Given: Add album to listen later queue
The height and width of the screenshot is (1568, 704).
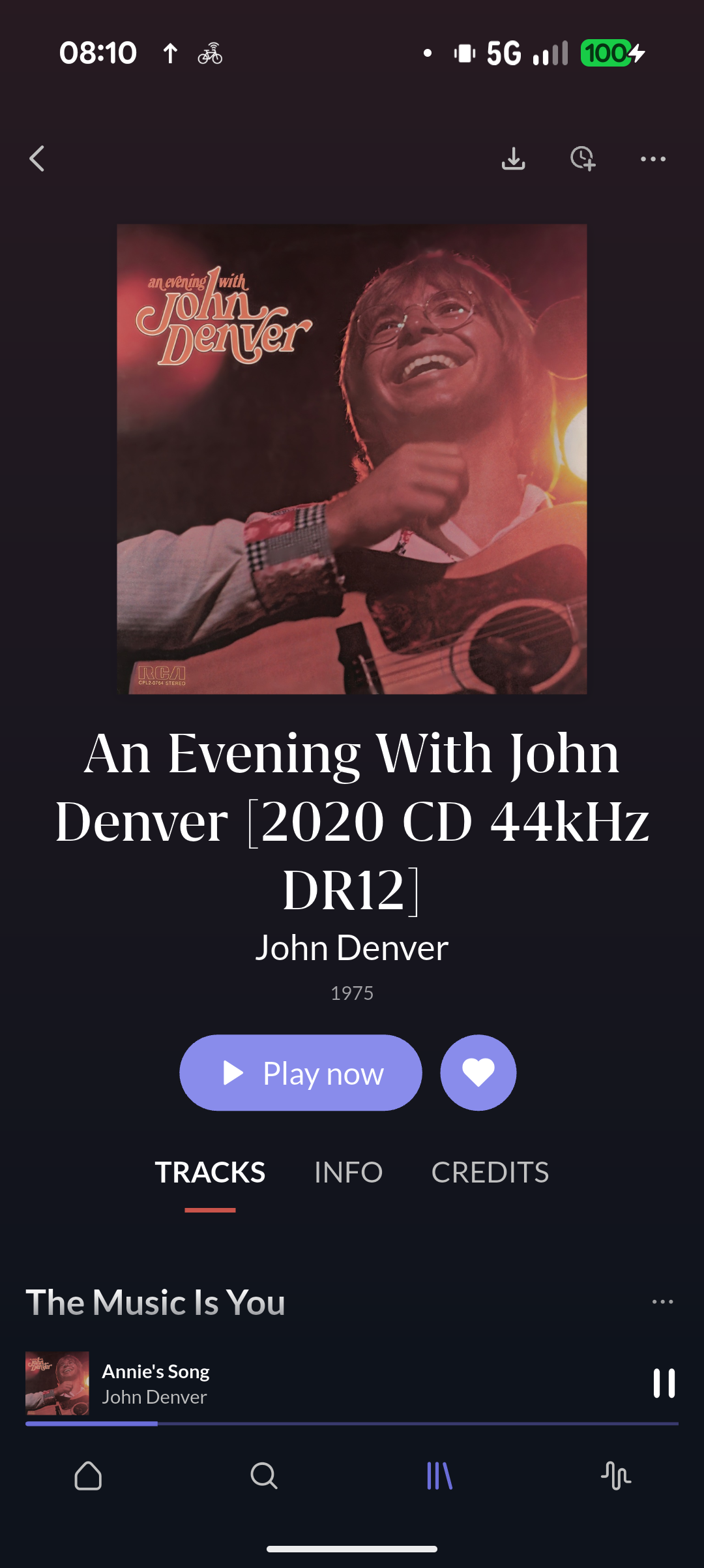Looking at the screenshot, I should point(582,158).
